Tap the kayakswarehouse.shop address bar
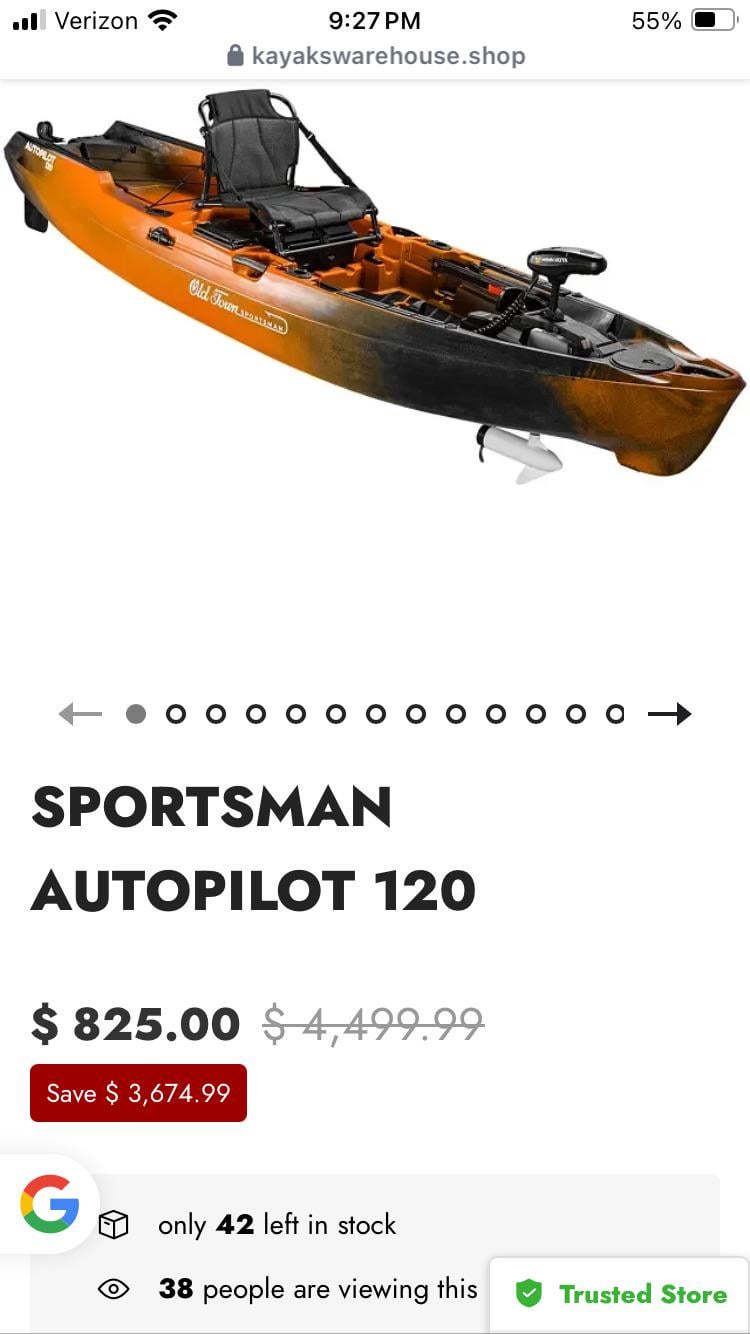Screen dimensions: 750x1334 click(x=375, y=55)
